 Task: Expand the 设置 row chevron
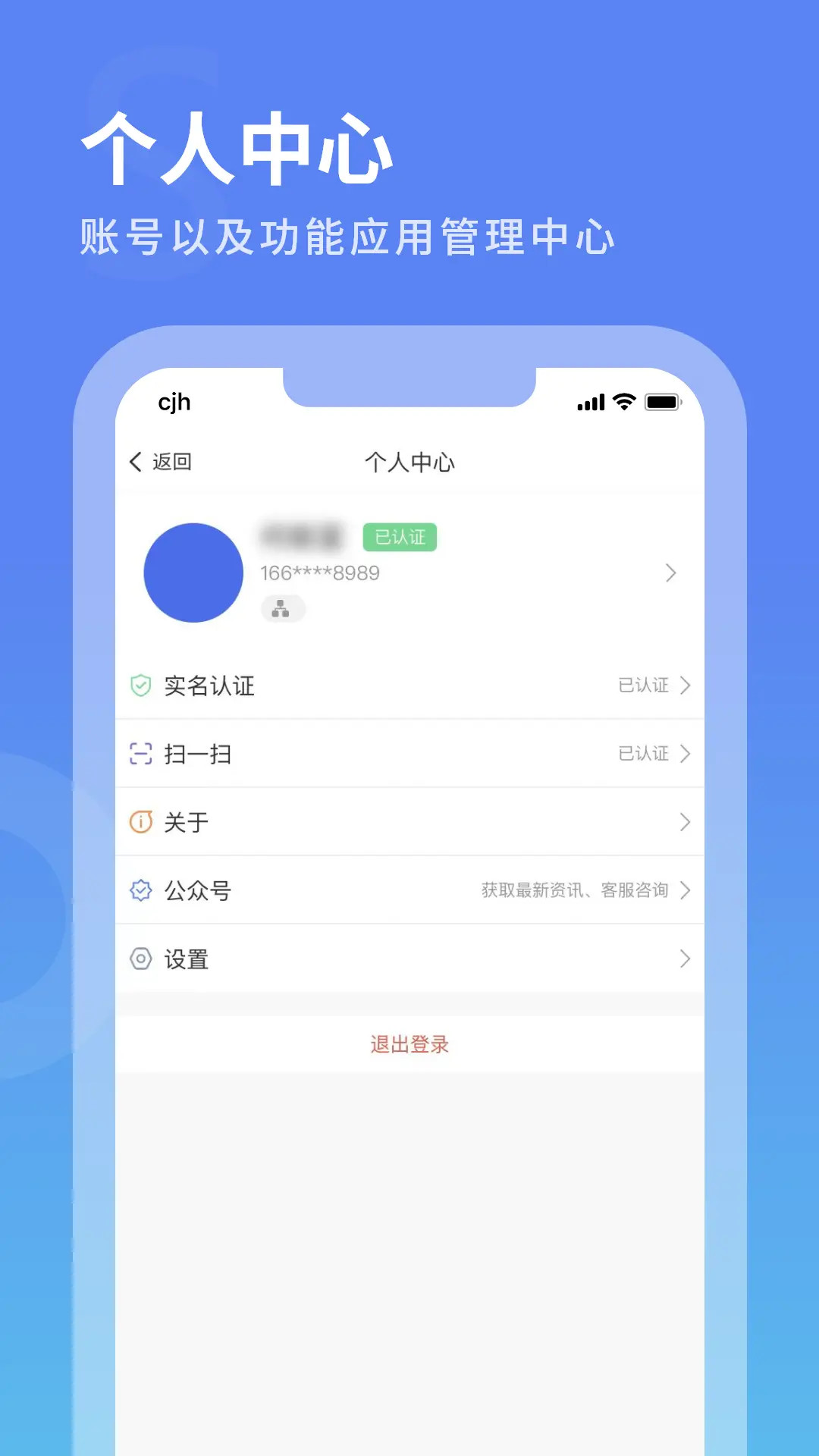[x=685, y=959]
